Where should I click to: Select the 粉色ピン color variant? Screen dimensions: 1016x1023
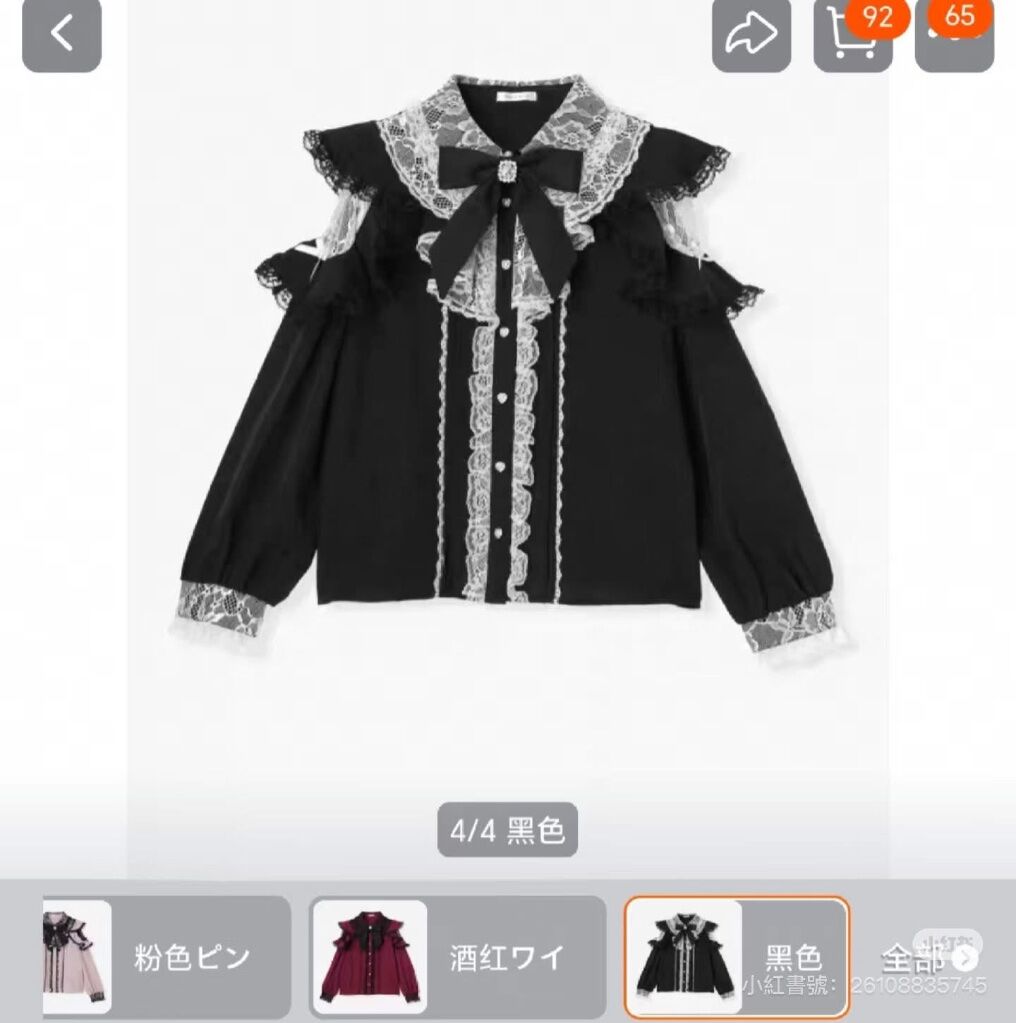click(x=166, y=957)
